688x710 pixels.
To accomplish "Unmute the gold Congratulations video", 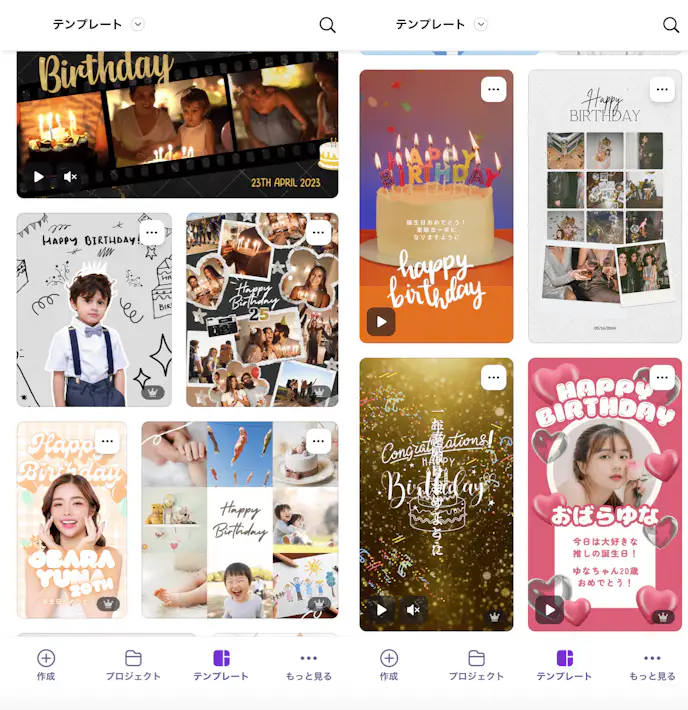I will coord(412,609).
